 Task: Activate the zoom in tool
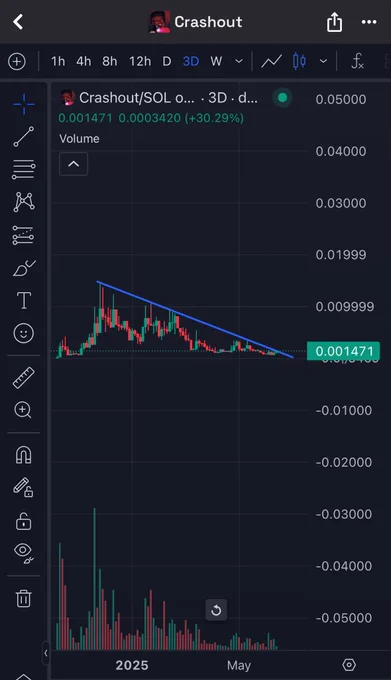click(x=23, y=410)
